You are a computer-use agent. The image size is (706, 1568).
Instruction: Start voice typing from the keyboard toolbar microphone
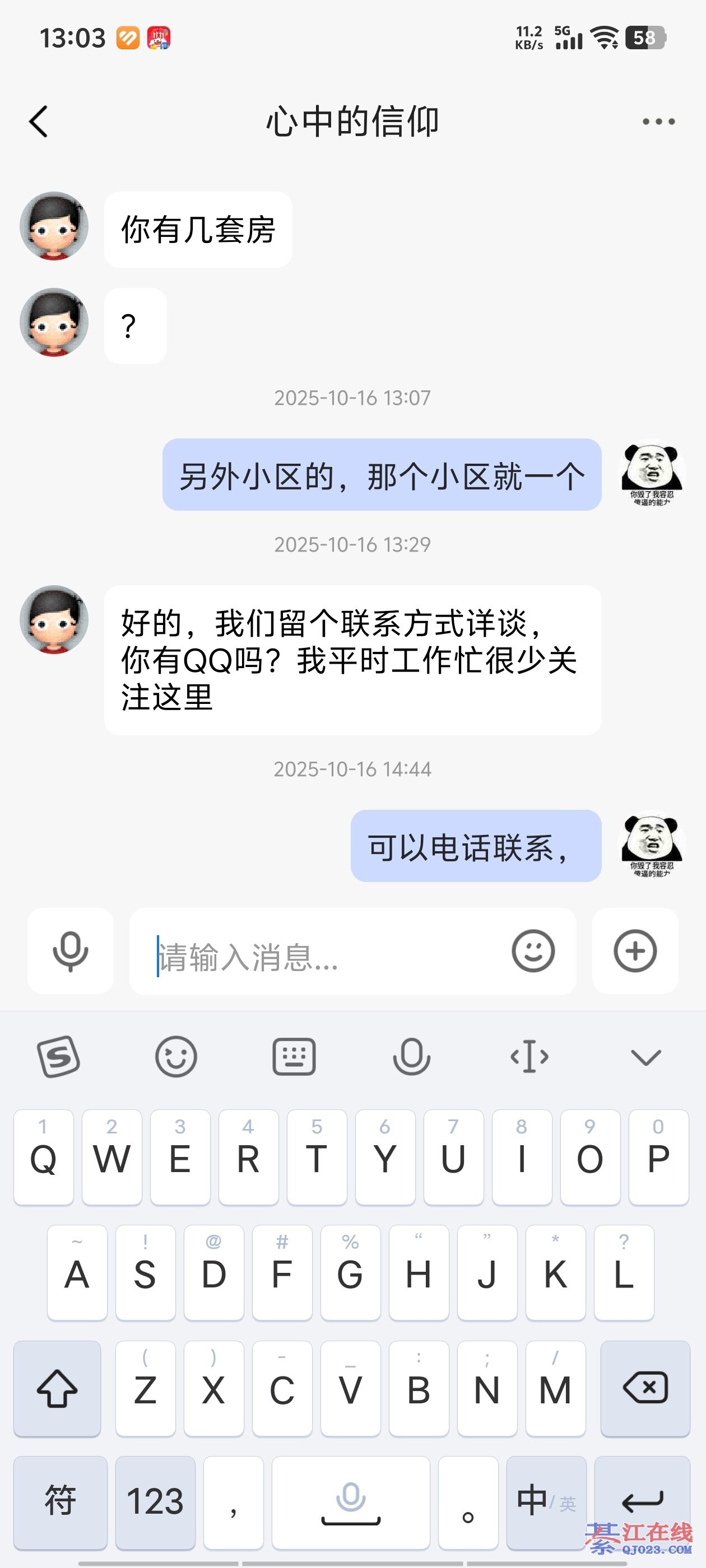[x=412, y=1057]
